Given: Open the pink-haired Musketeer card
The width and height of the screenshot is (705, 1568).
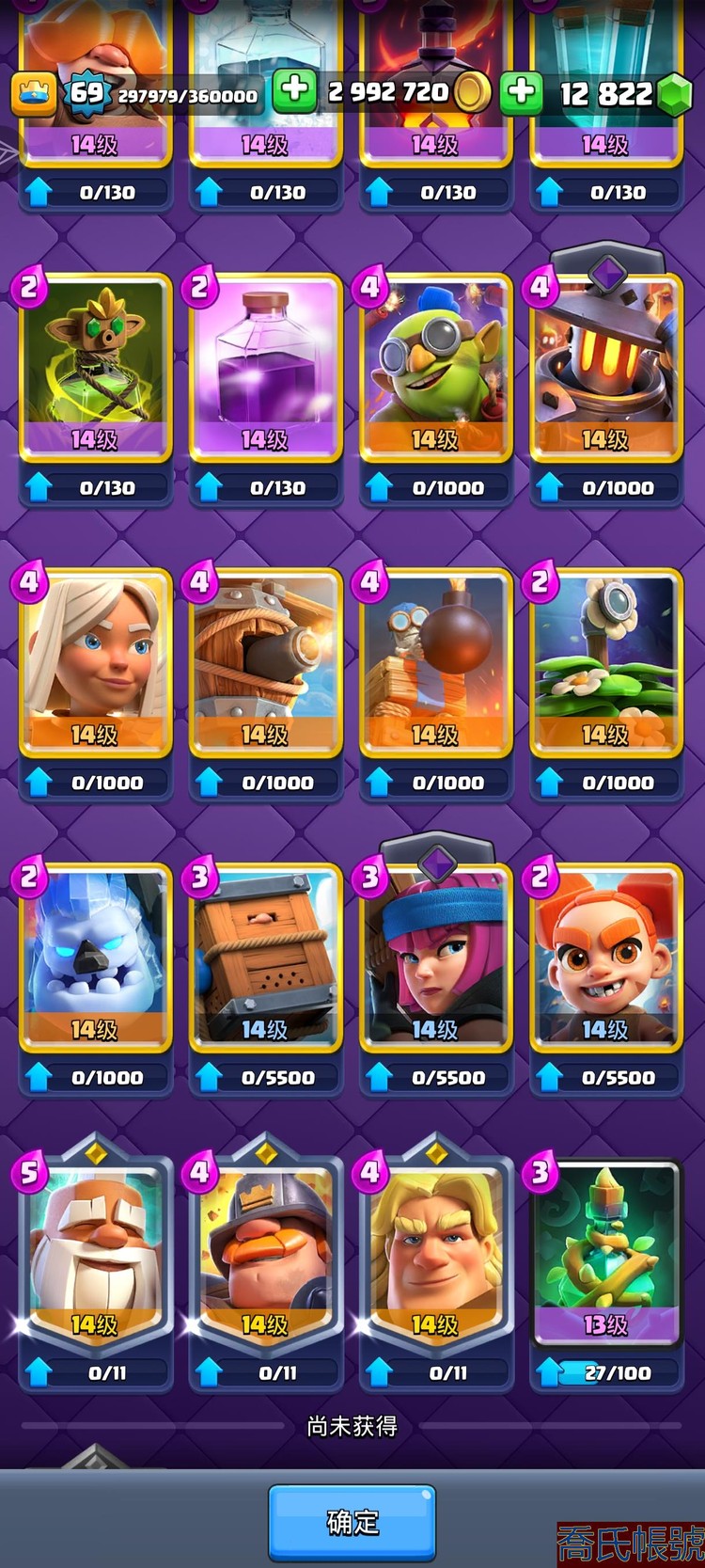Looking at the screenshot, I should (435, 957).
